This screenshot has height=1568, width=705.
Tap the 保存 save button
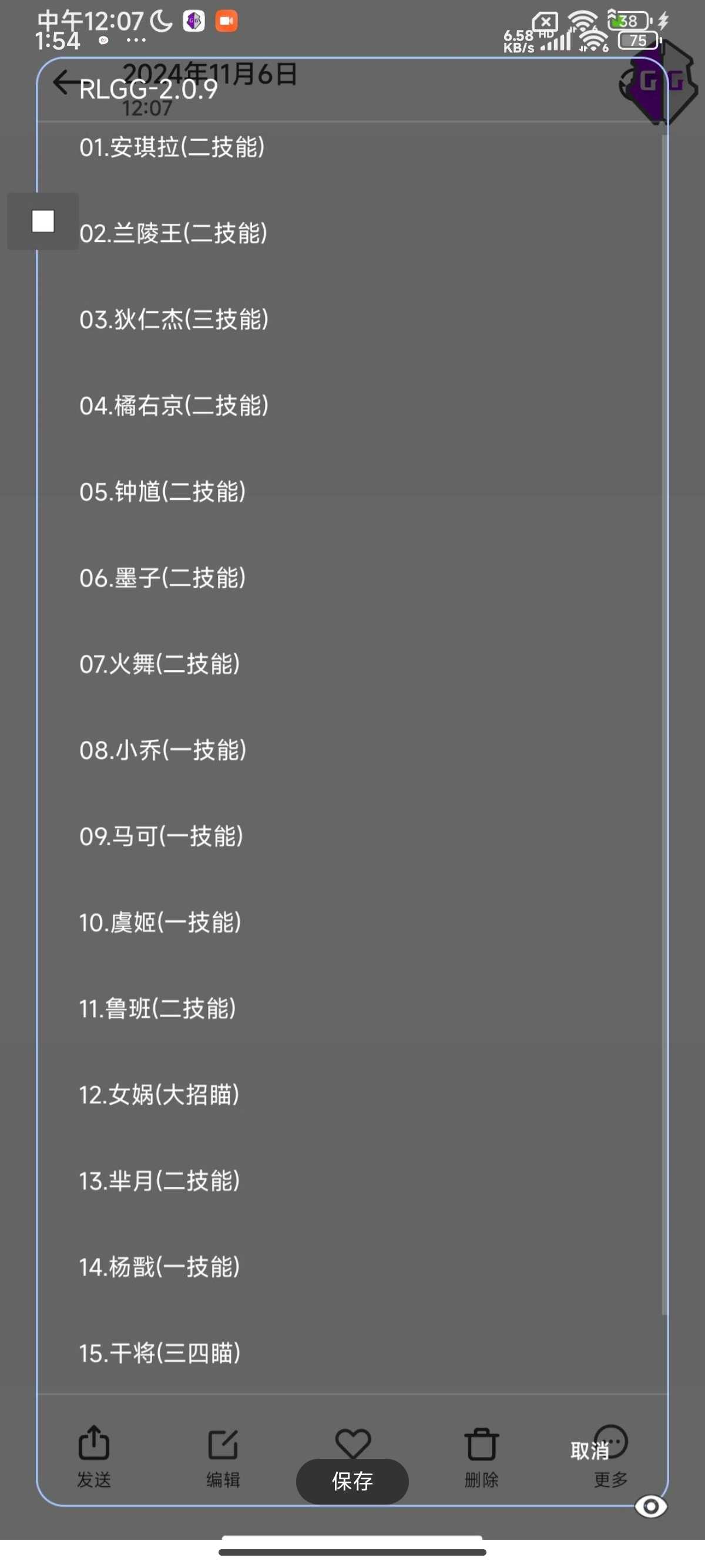[352, 1481]
